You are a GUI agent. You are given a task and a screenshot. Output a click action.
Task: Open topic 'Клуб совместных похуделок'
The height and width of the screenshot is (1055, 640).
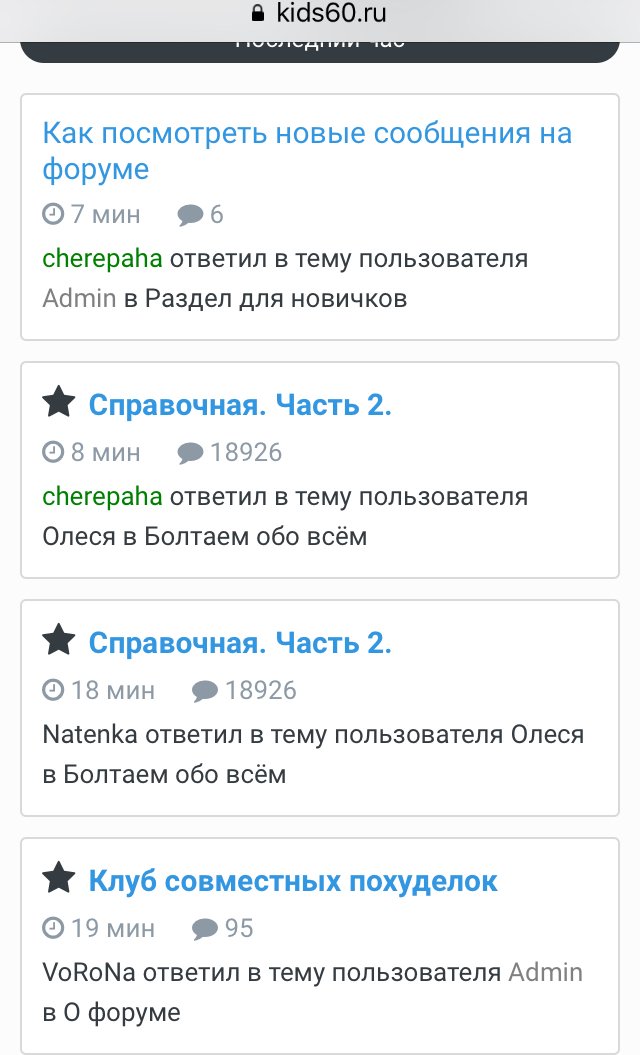(293, 881)
